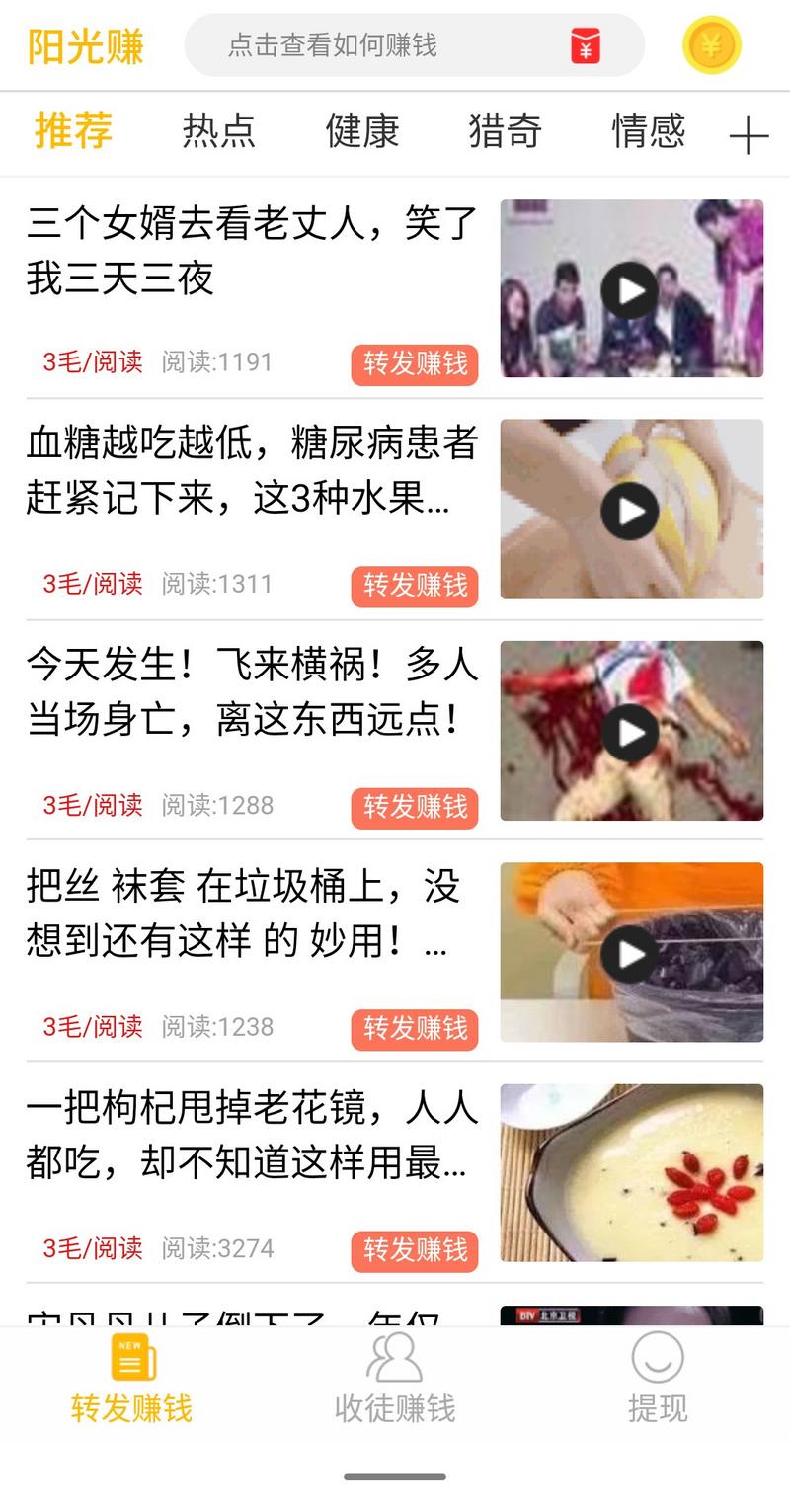Open the article 今天发生！飞来横祸

click(252, 693)
